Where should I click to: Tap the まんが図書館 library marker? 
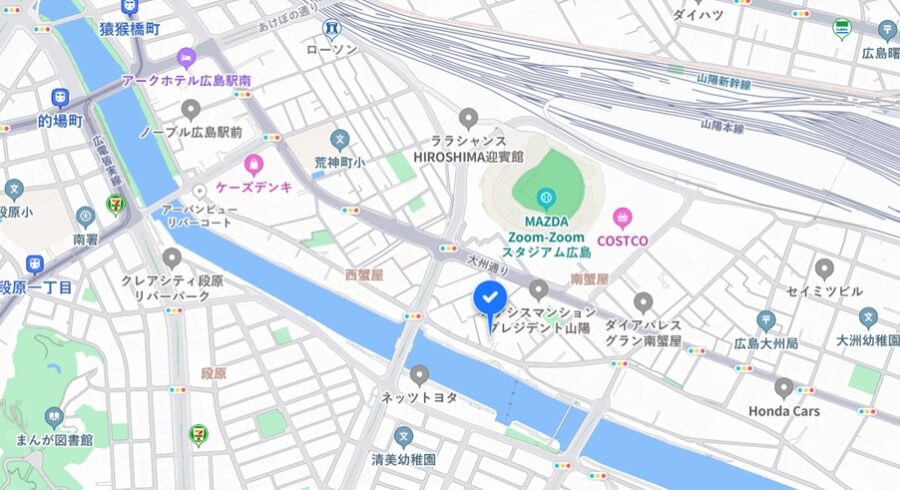[x=54, y=417]
